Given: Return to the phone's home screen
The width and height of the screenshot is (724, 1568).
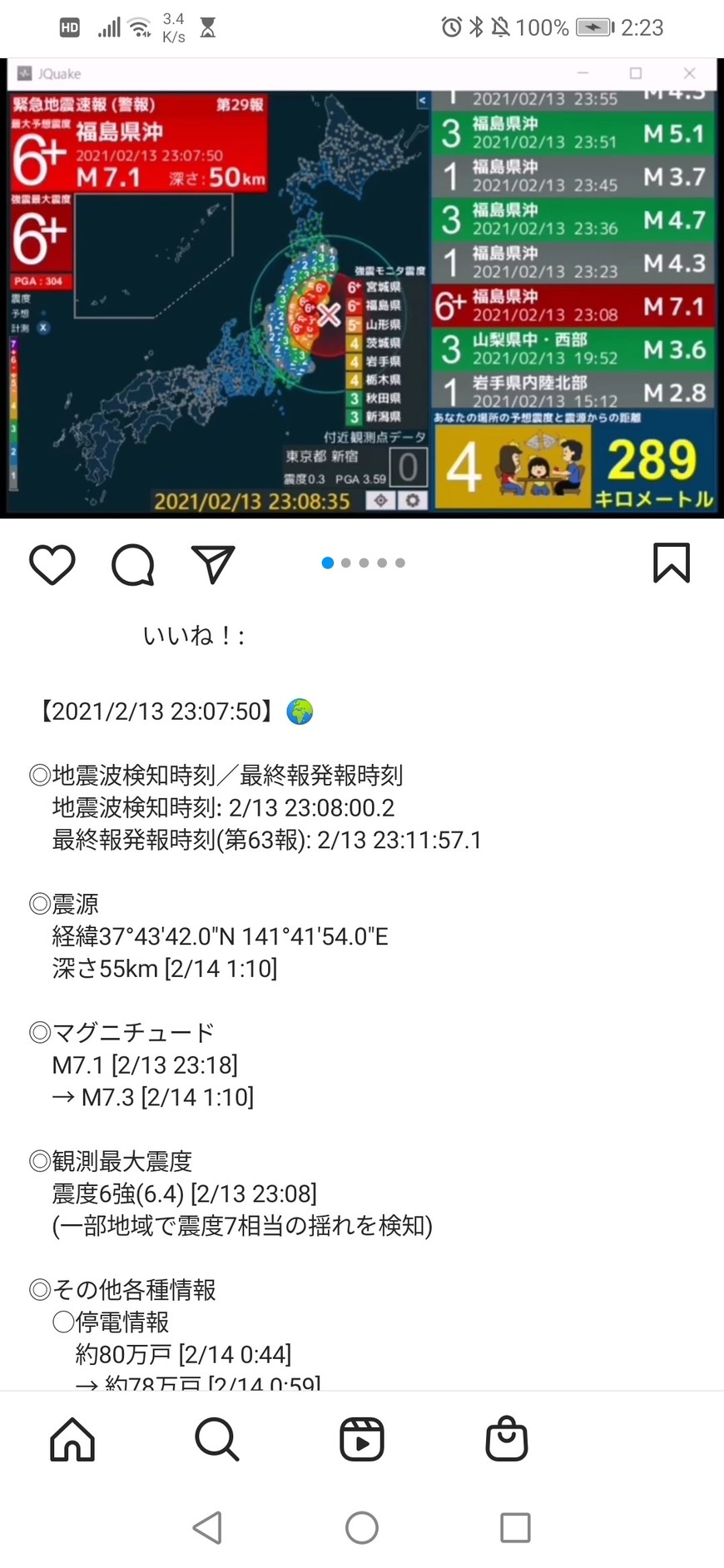Looking at the screenshot, I should click(362, 1528).
